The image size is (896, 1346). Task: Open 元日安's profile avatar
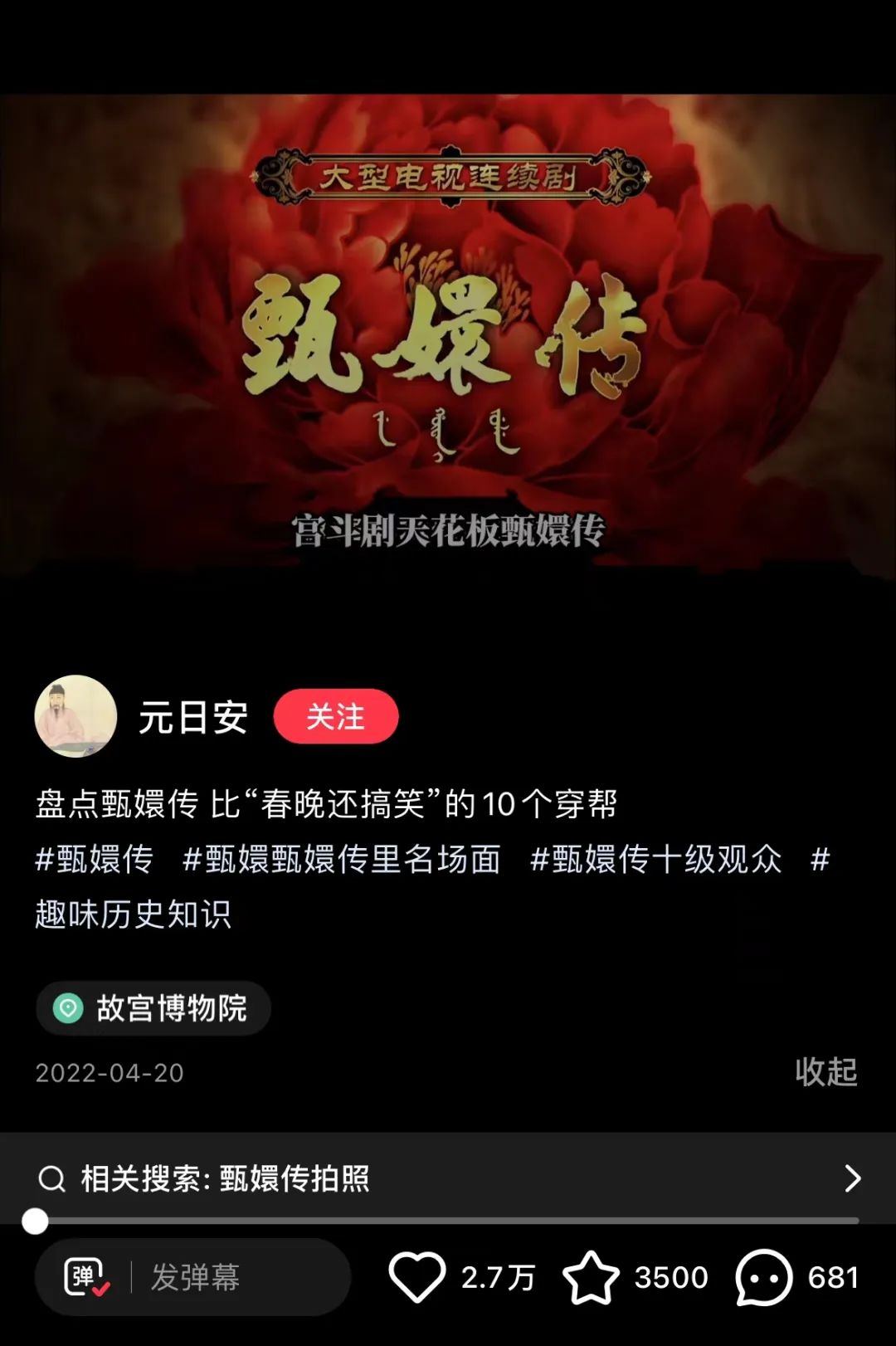(75, 716)
